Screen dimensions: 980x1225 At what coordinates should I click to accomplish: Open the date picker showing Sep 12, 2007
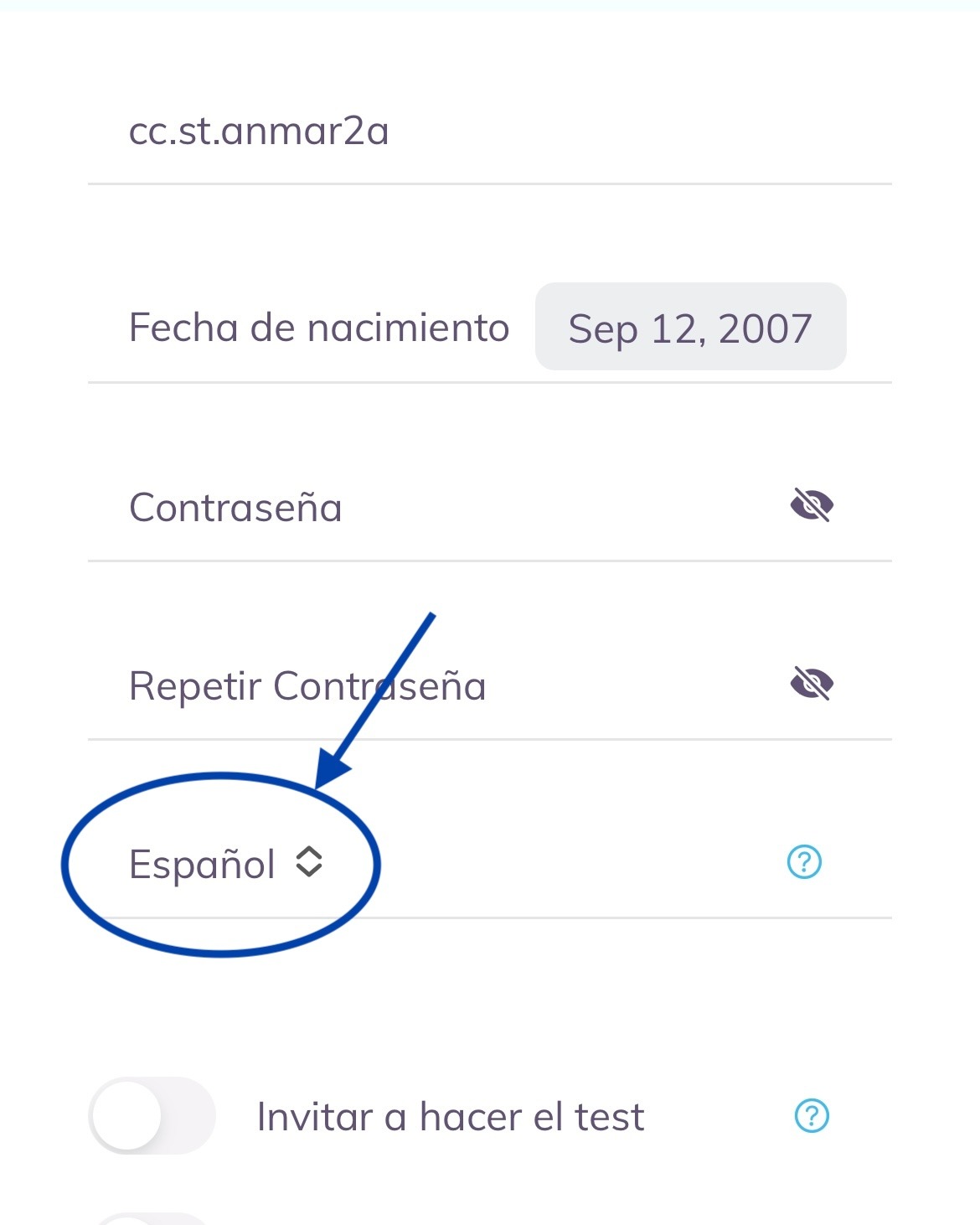pyautogui.click(x=690, y=328)
